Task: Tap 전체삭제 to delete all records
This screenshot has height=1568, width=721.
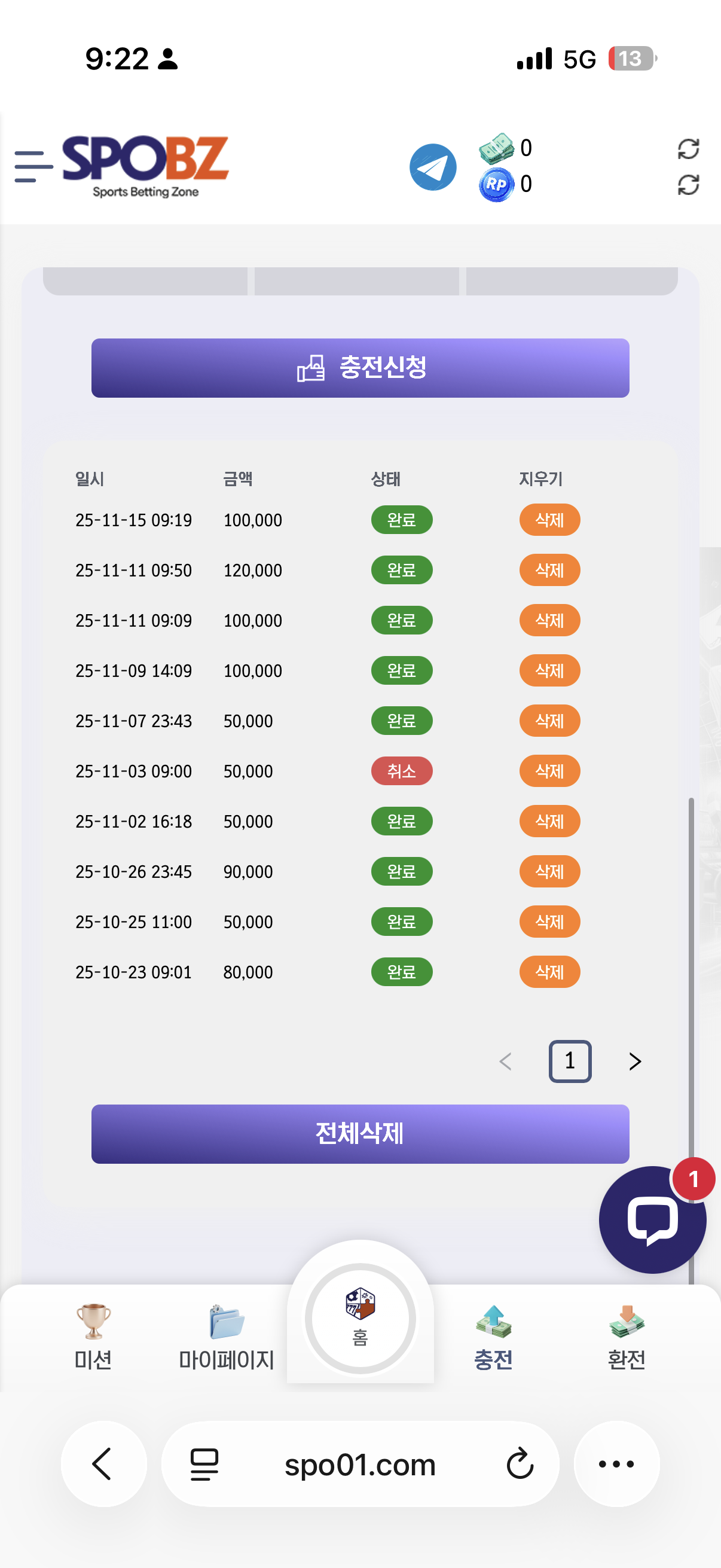Action: click(360, 1133)
